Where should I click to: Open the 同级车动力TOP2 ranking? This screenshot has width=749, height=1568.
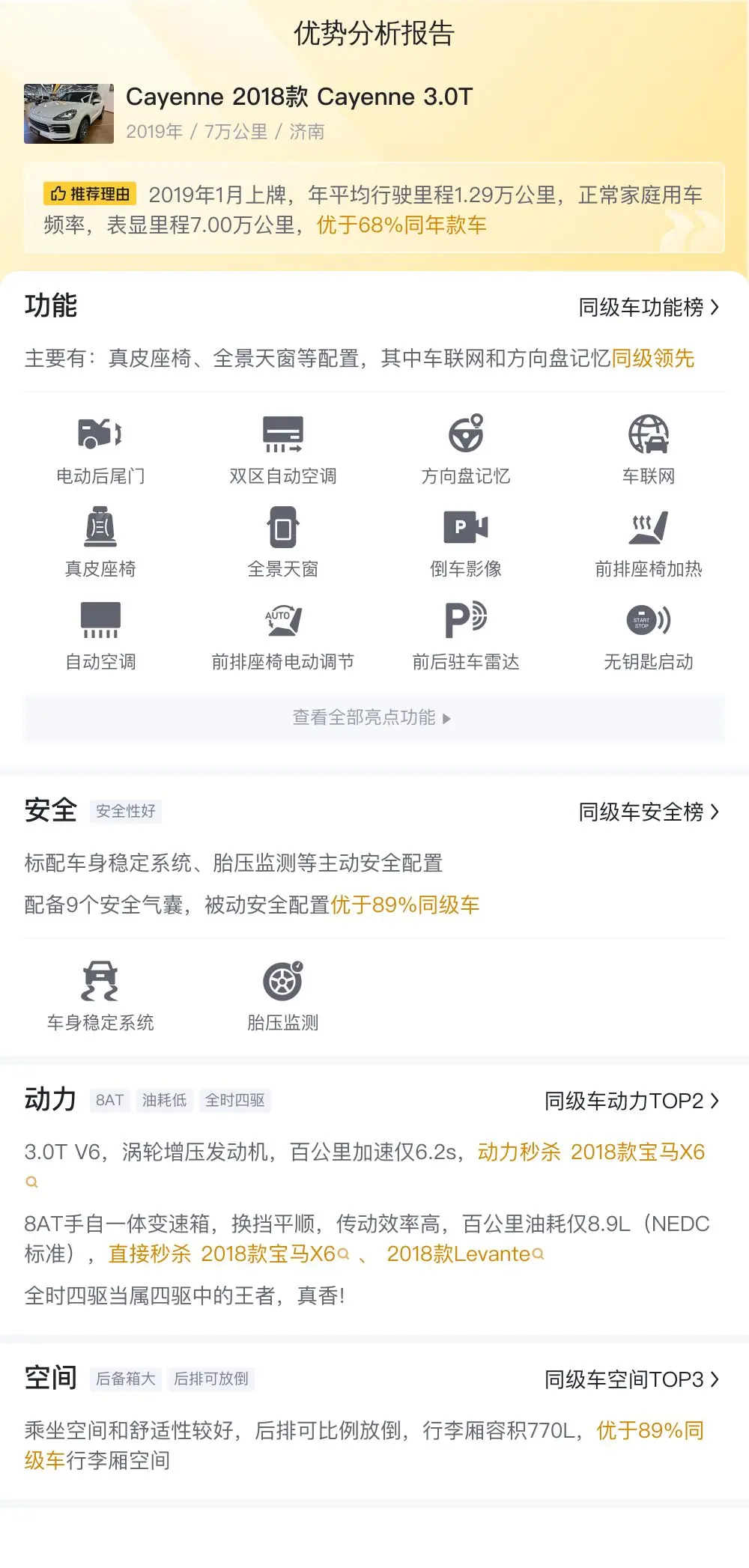631,1101
